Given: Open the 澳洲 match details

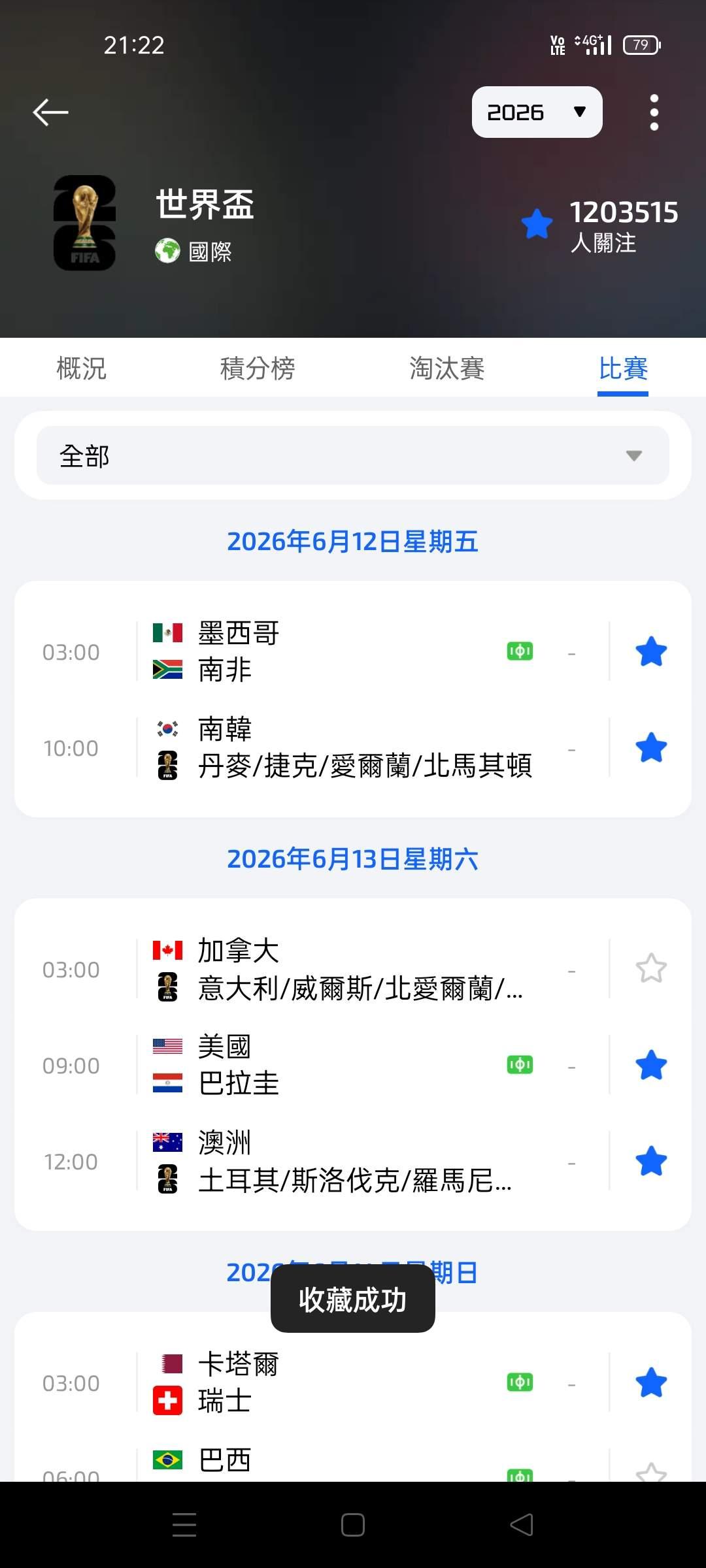Looking at the screenshot, I should [x=327, y=1161].
